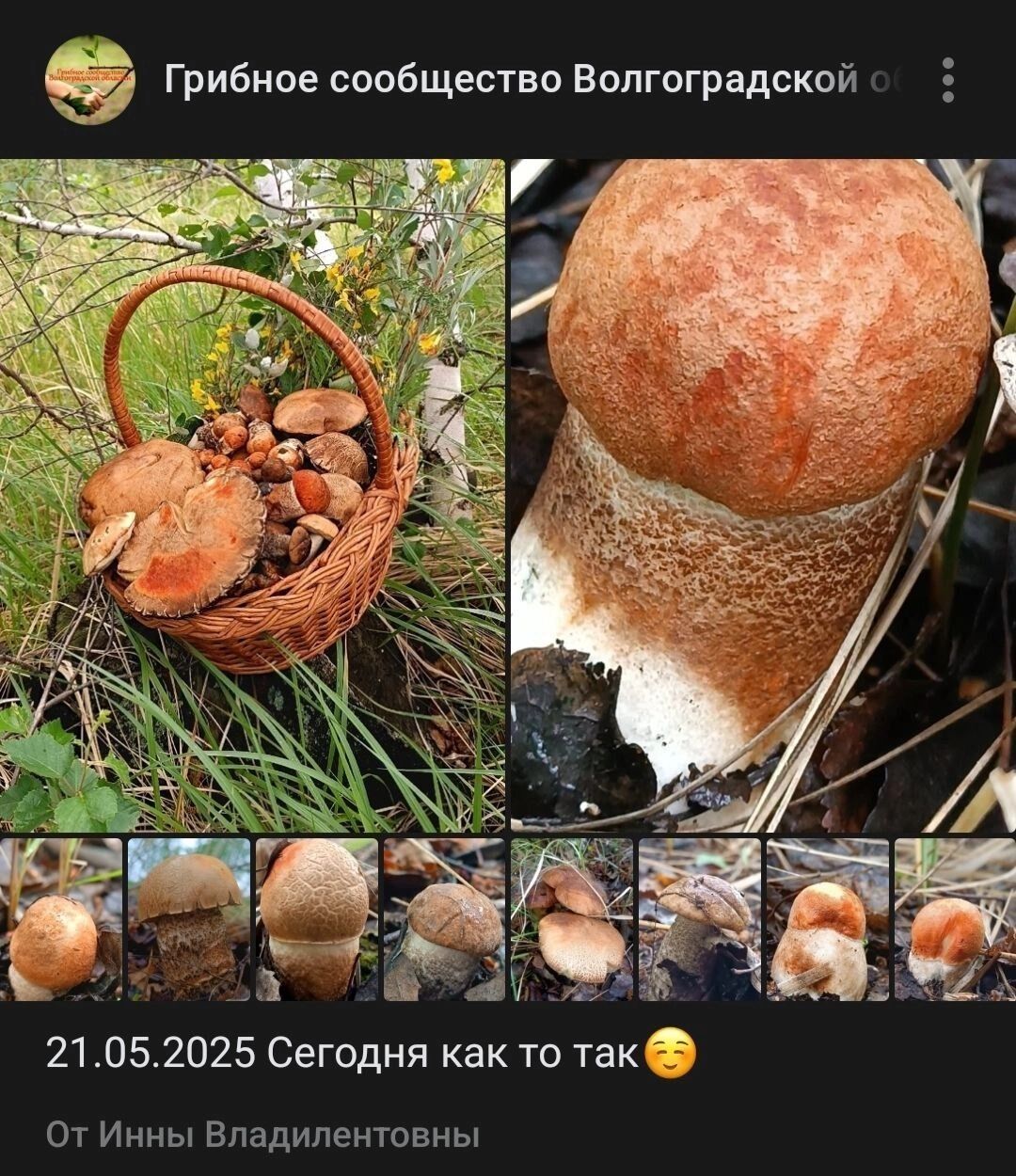View the fourth small mushroom thumbnail
This screenshot has height=1176, width=1016.
click(x=444, y=919)
